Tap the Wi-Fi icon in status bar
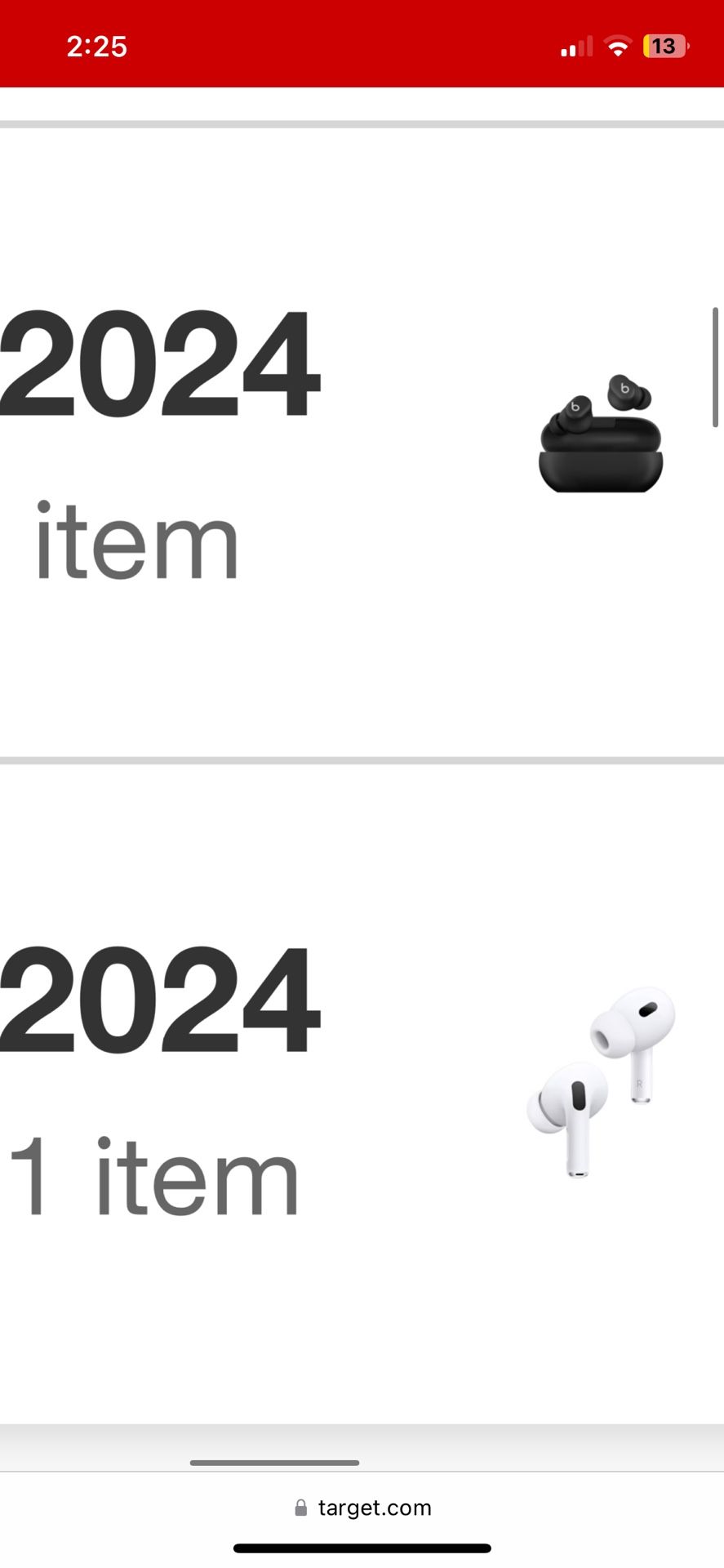724x1568 pixels. coord(618,45)
